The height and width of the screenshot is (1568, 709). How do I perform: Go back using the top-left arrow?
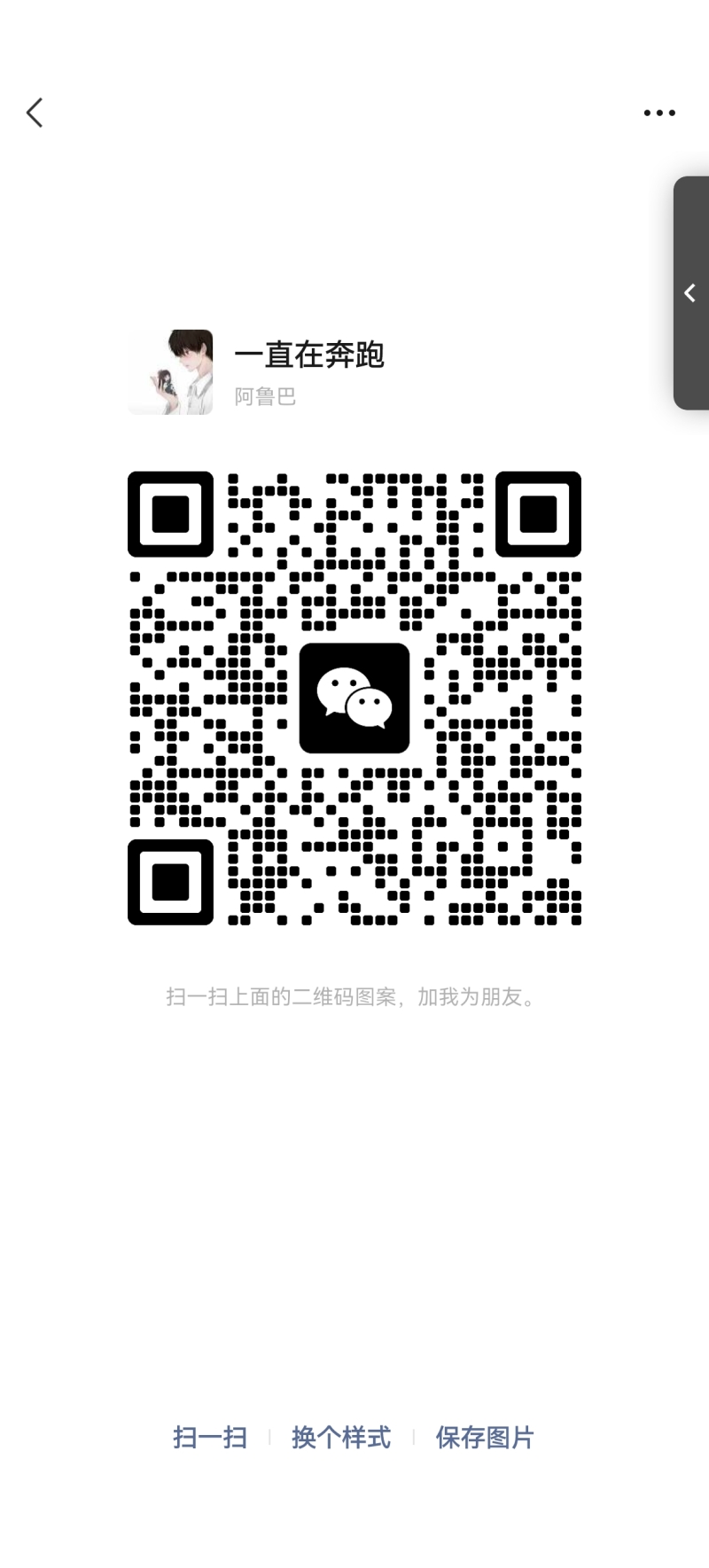[x=35, y=113]
